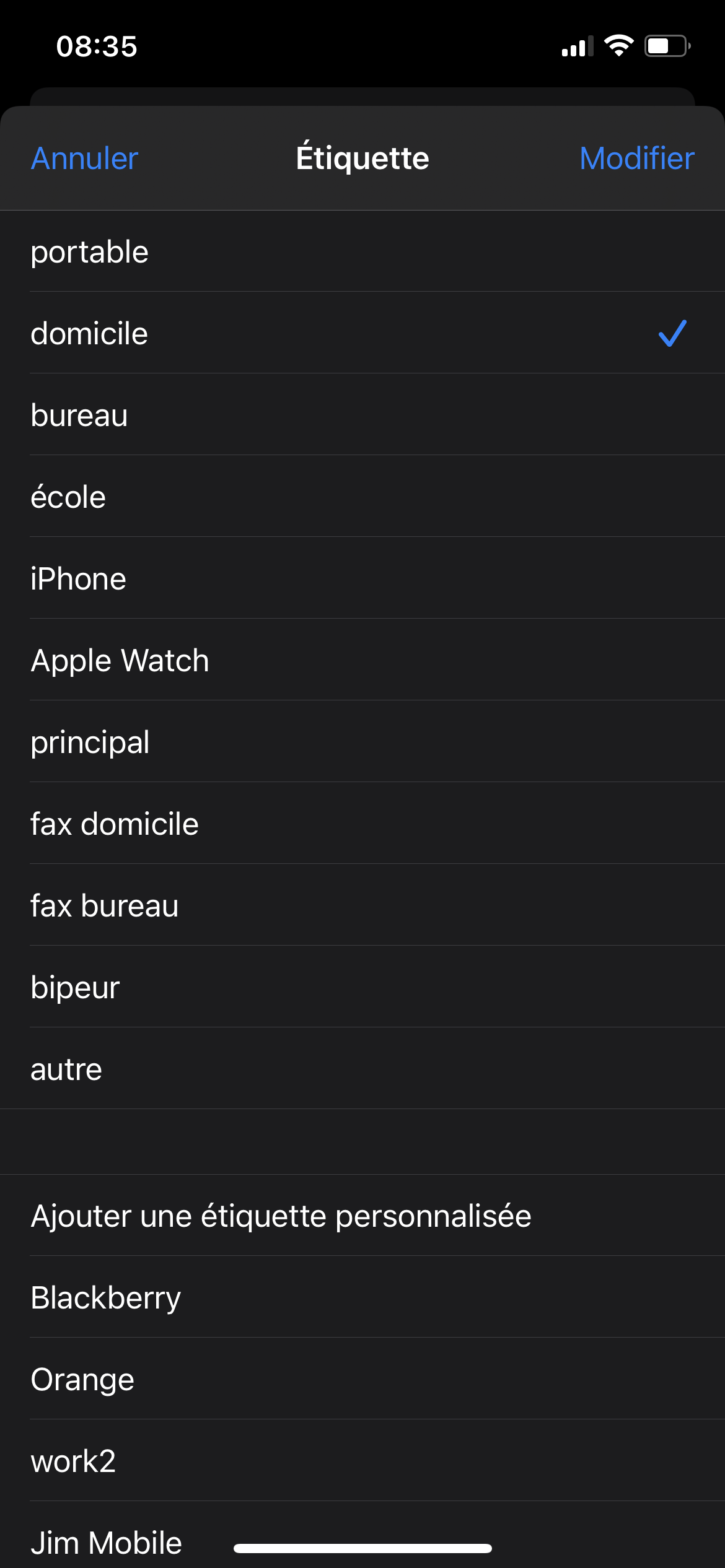725x1568 pixels.
Task: Pick the école label
Action: [68, 497]
